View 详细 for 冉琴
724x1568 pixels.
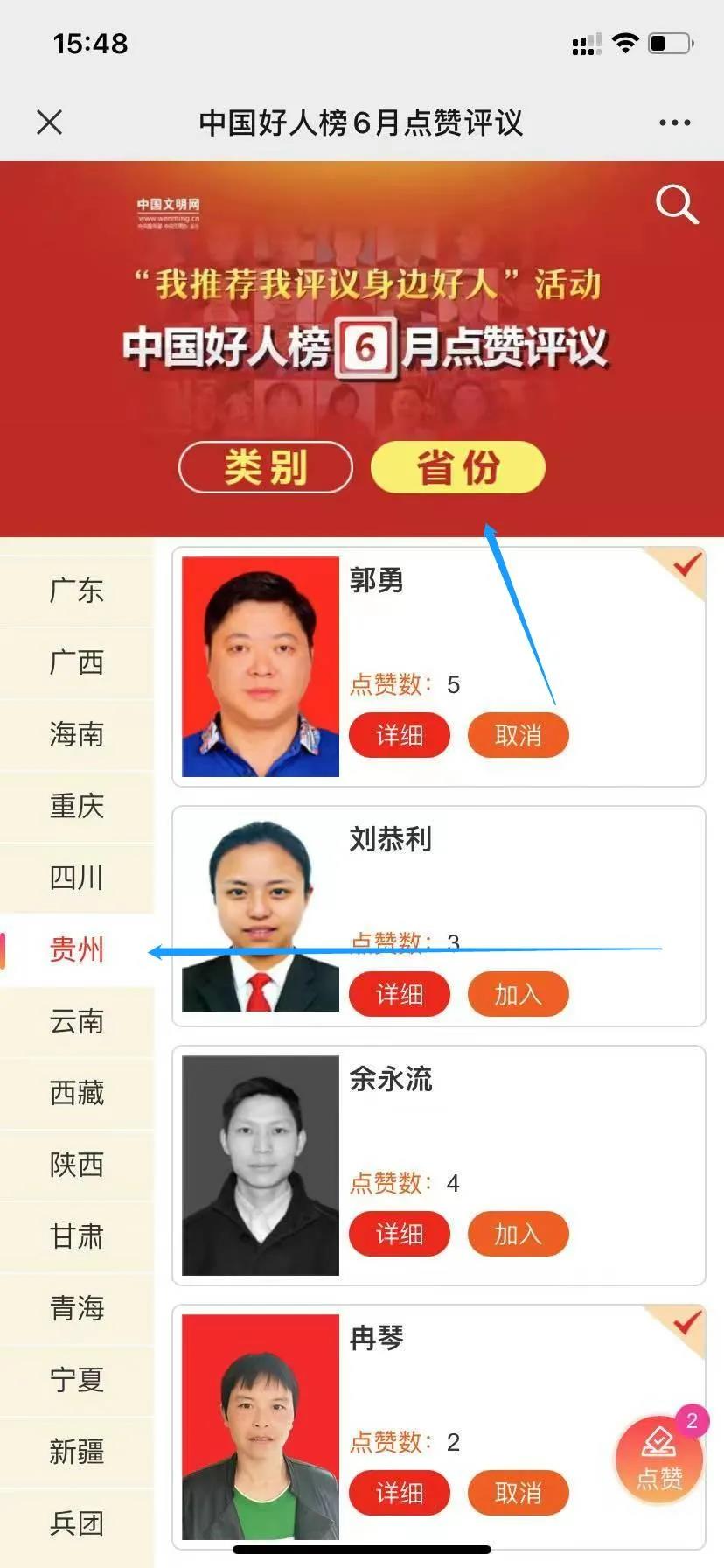click(400, 1493)
